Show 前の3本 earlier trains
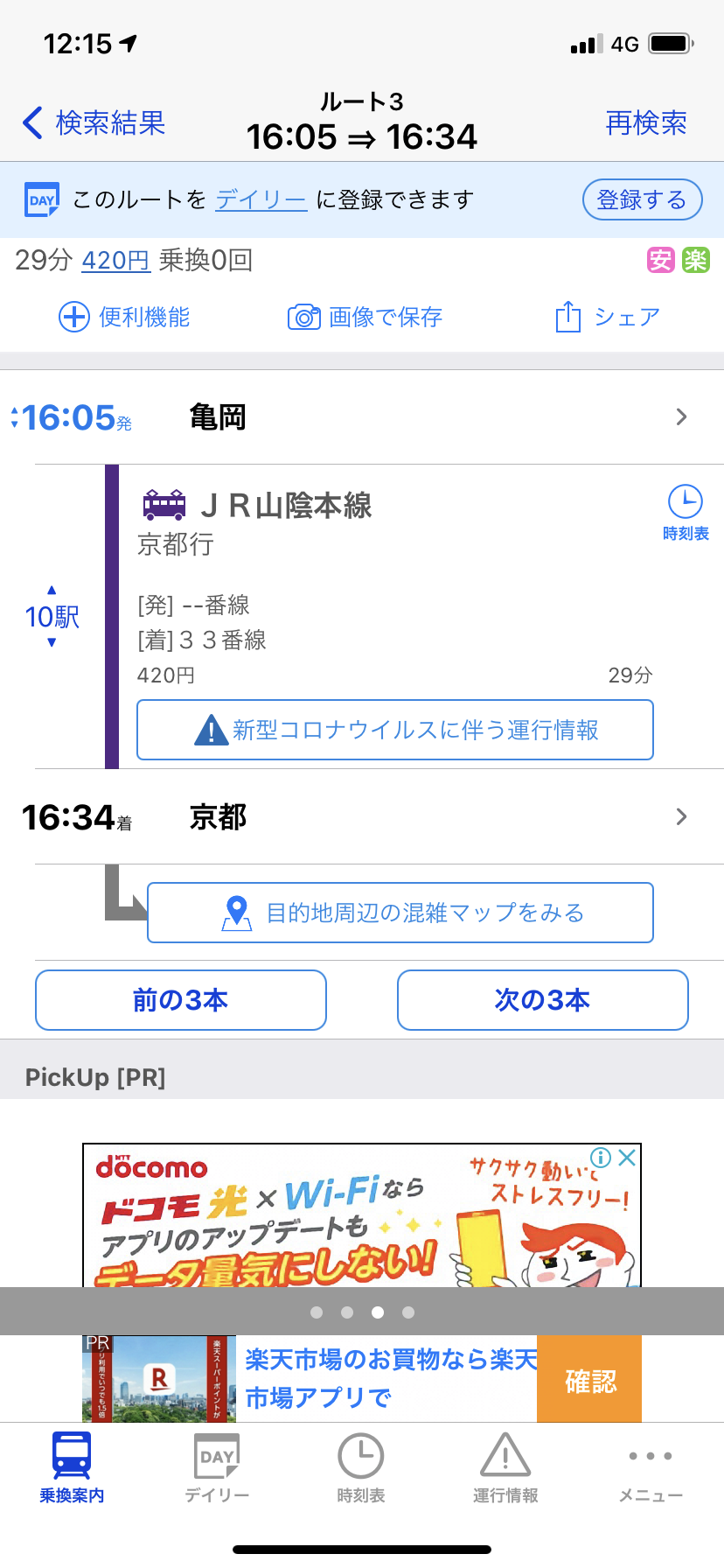This screenshot has height=1568, width=724. point(181,1000)
